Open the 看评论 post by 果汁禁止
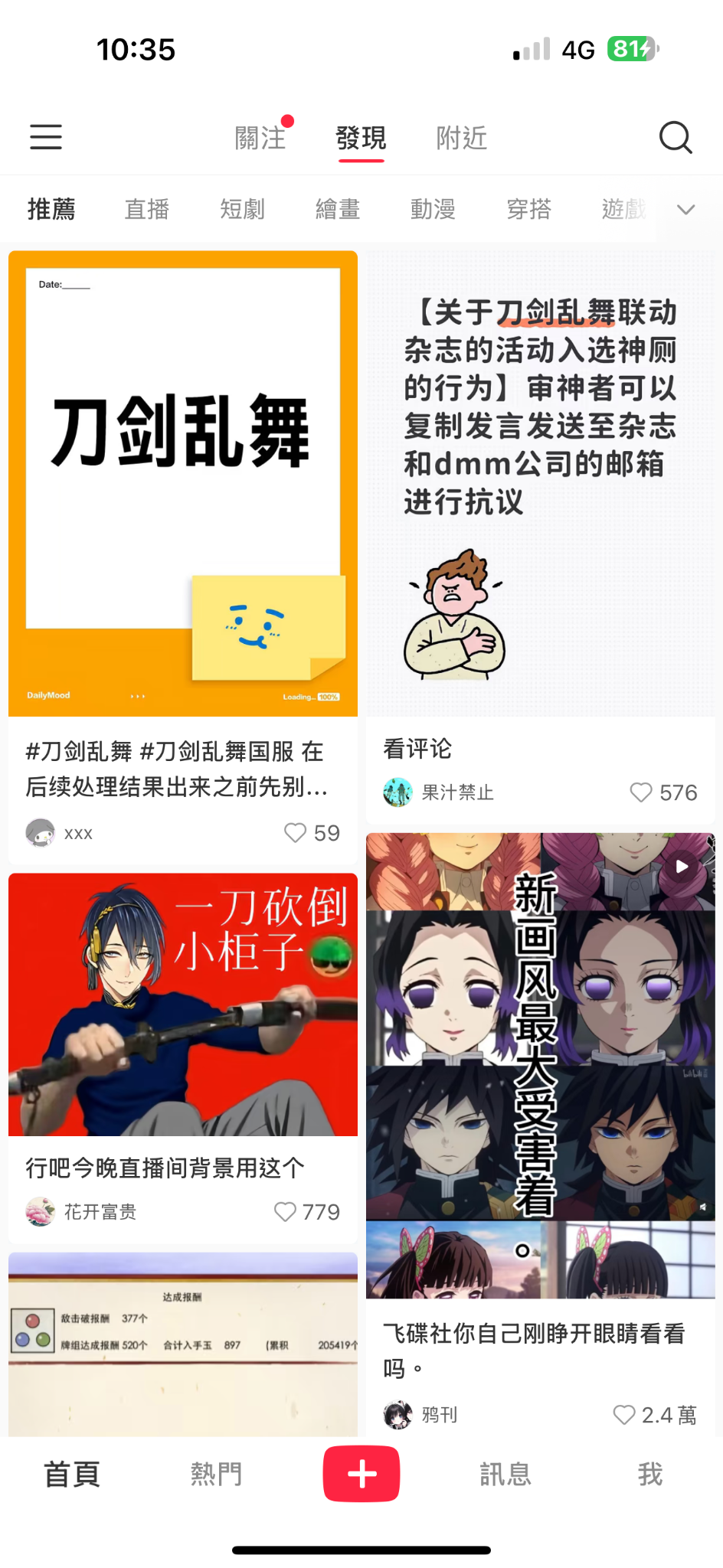723x1568 pixels. pyautogui.click(x=540, y=484)
